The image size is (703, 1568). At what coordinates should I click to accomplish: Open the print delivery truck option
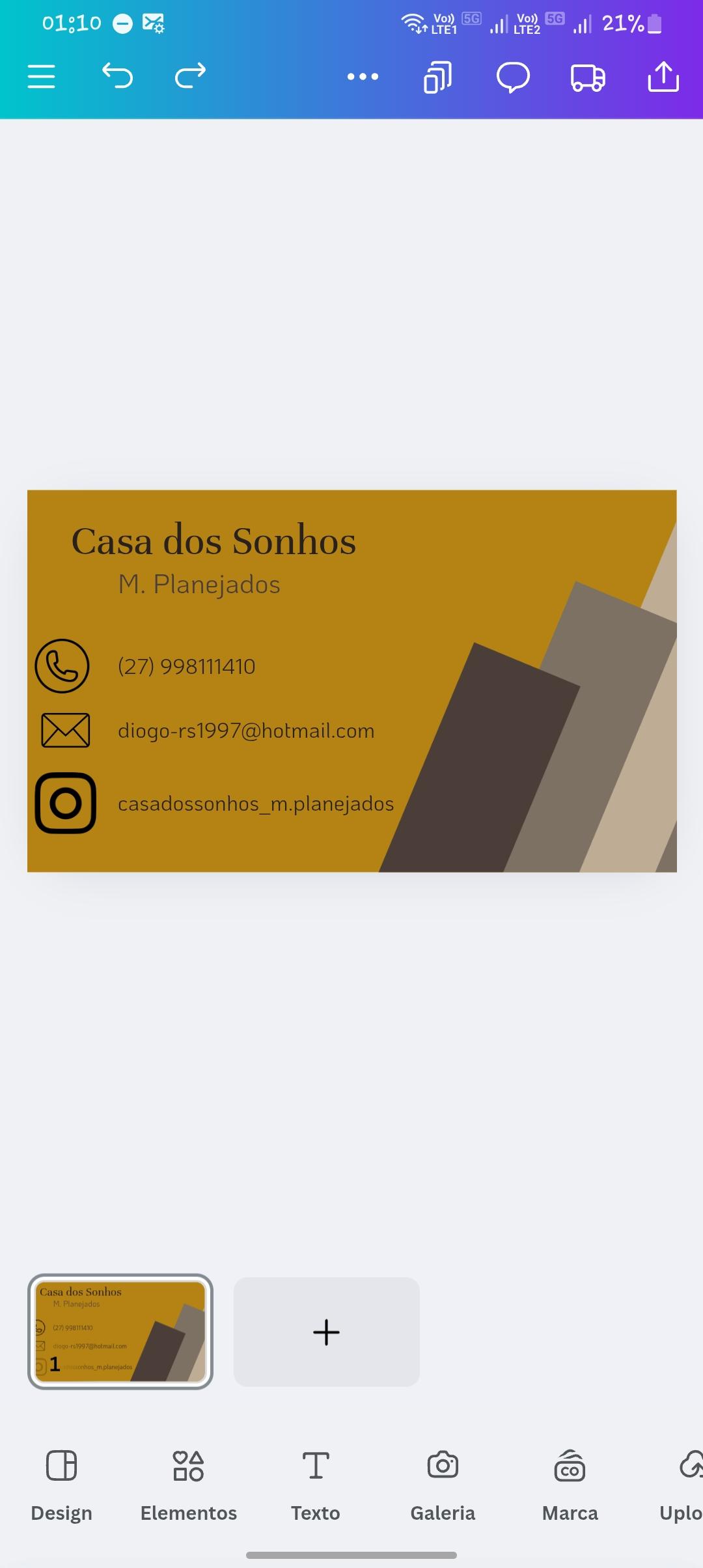point(588,77)
